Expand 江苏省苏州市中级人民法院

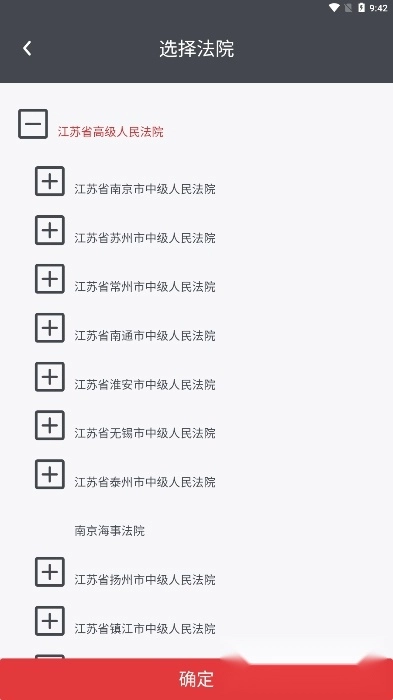click(x=50, y=230)
